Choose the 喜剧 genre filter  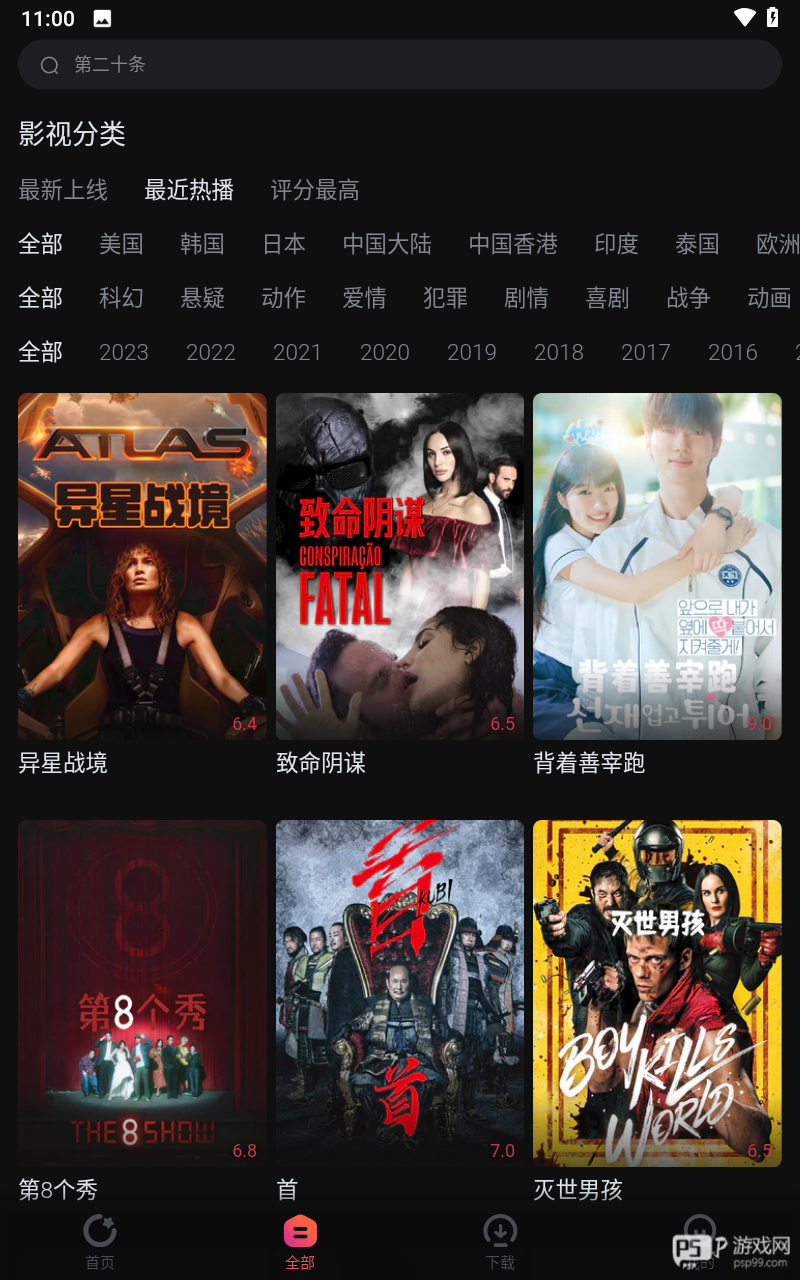[x=607, y=298]
